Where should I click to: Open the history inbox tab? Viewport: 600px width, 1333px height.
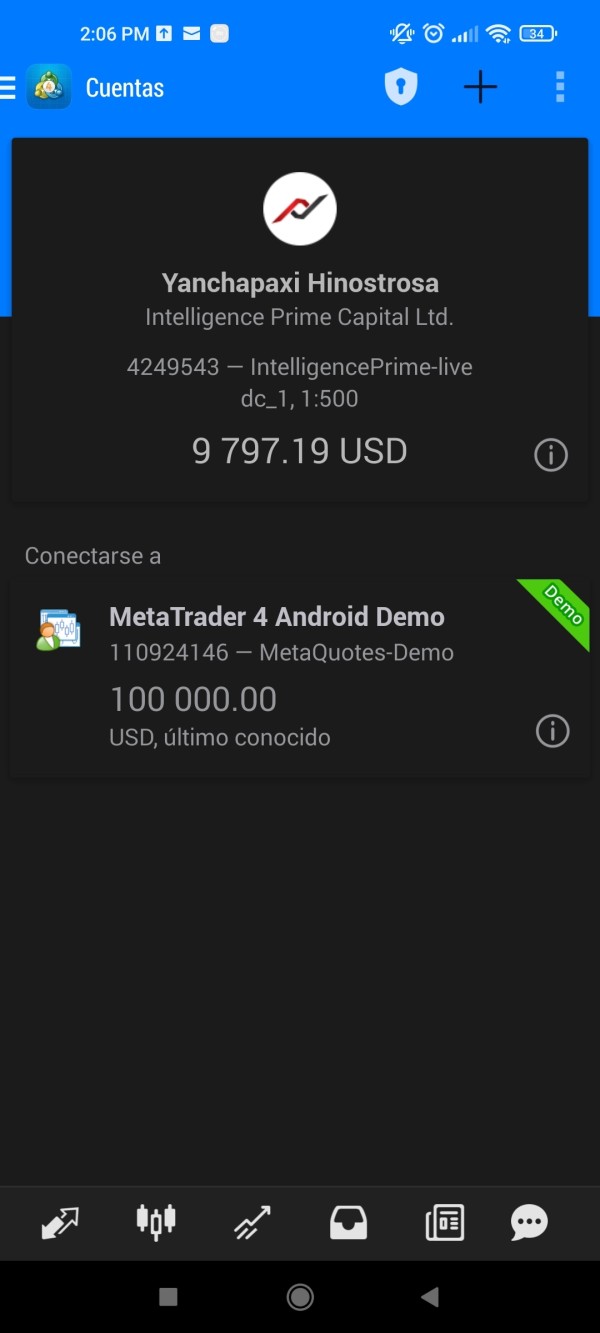(x=348, y=1222)
